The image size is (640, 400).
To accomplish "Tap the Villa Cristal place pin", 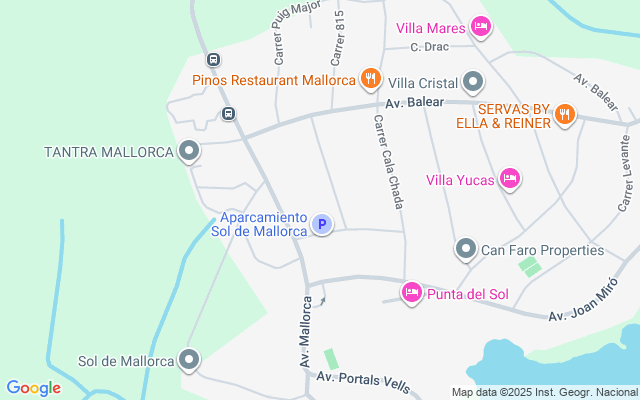I will coord(474,82).
